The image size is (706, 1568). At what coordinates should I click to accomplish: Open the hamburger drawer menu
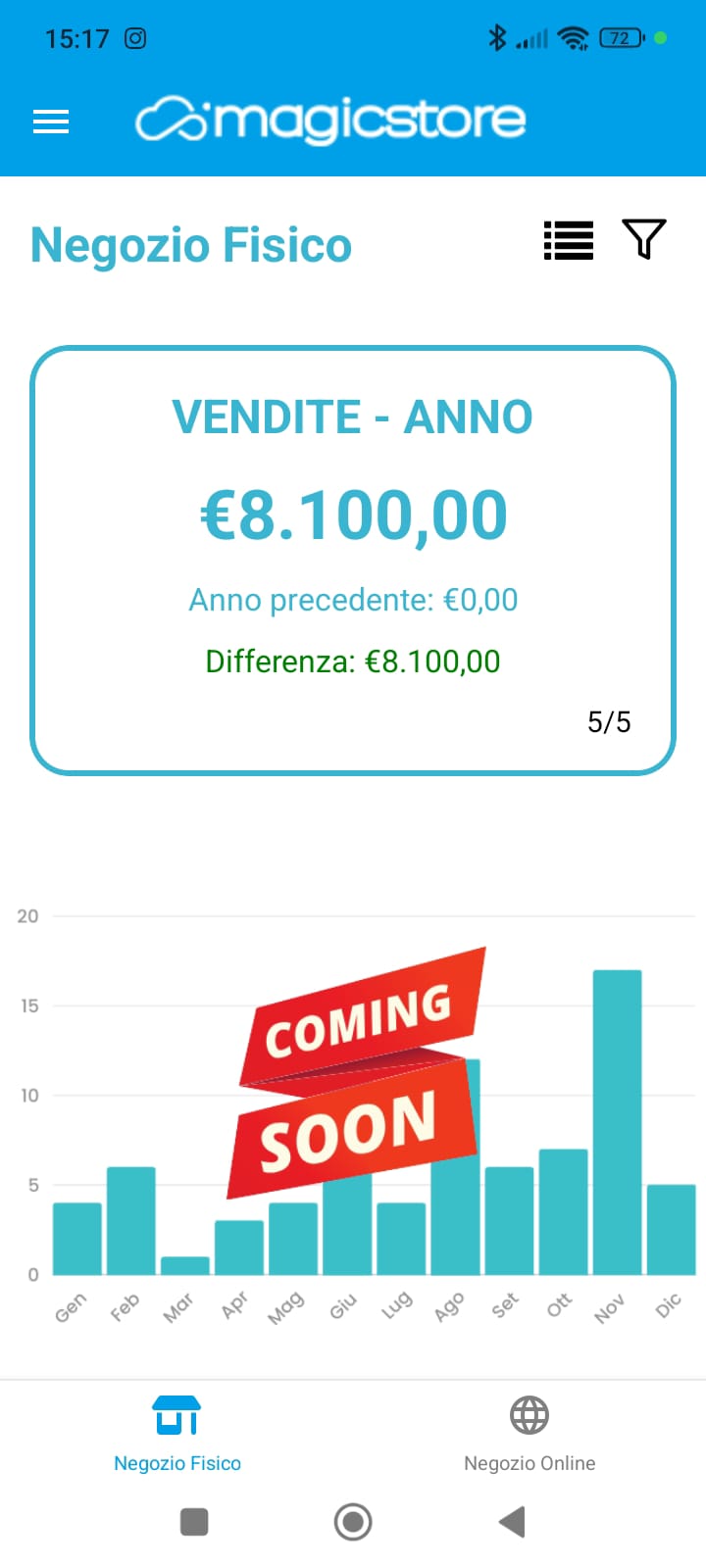[51, 122]
